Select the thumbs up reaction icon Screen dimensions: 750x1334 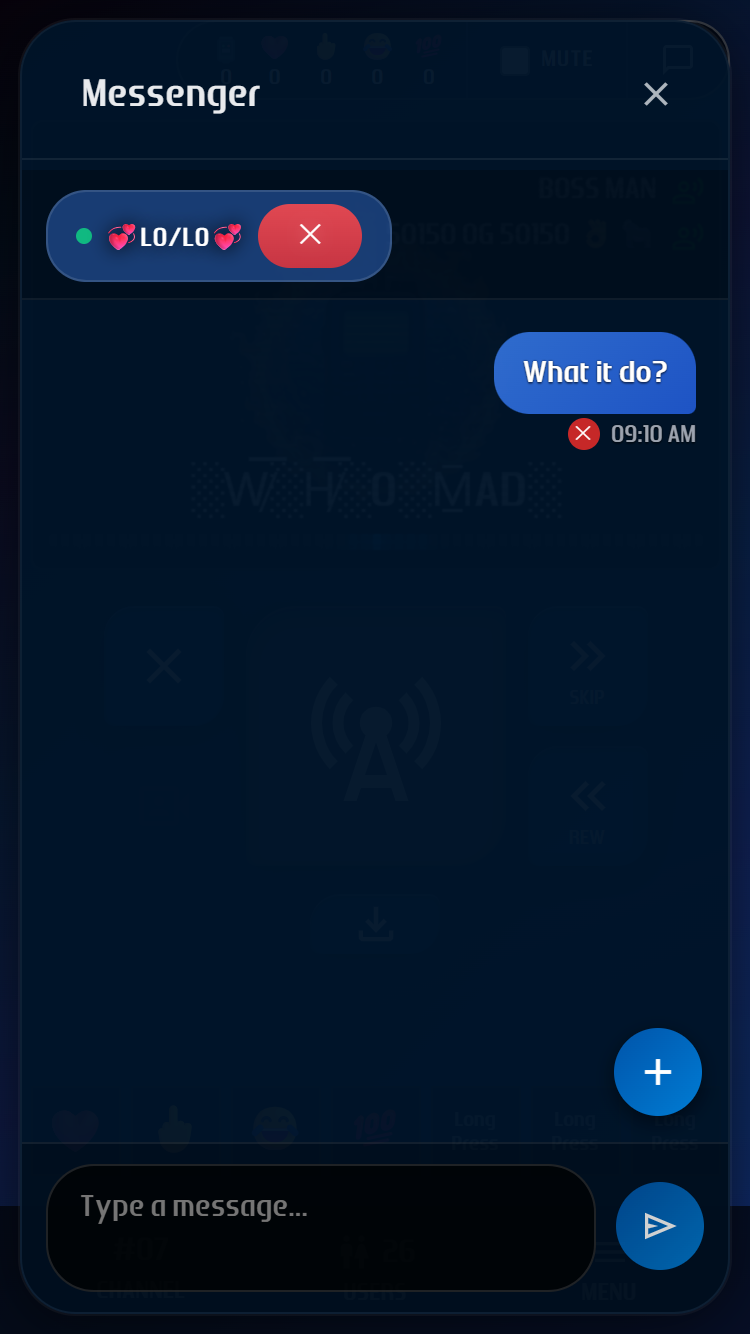176,1127
